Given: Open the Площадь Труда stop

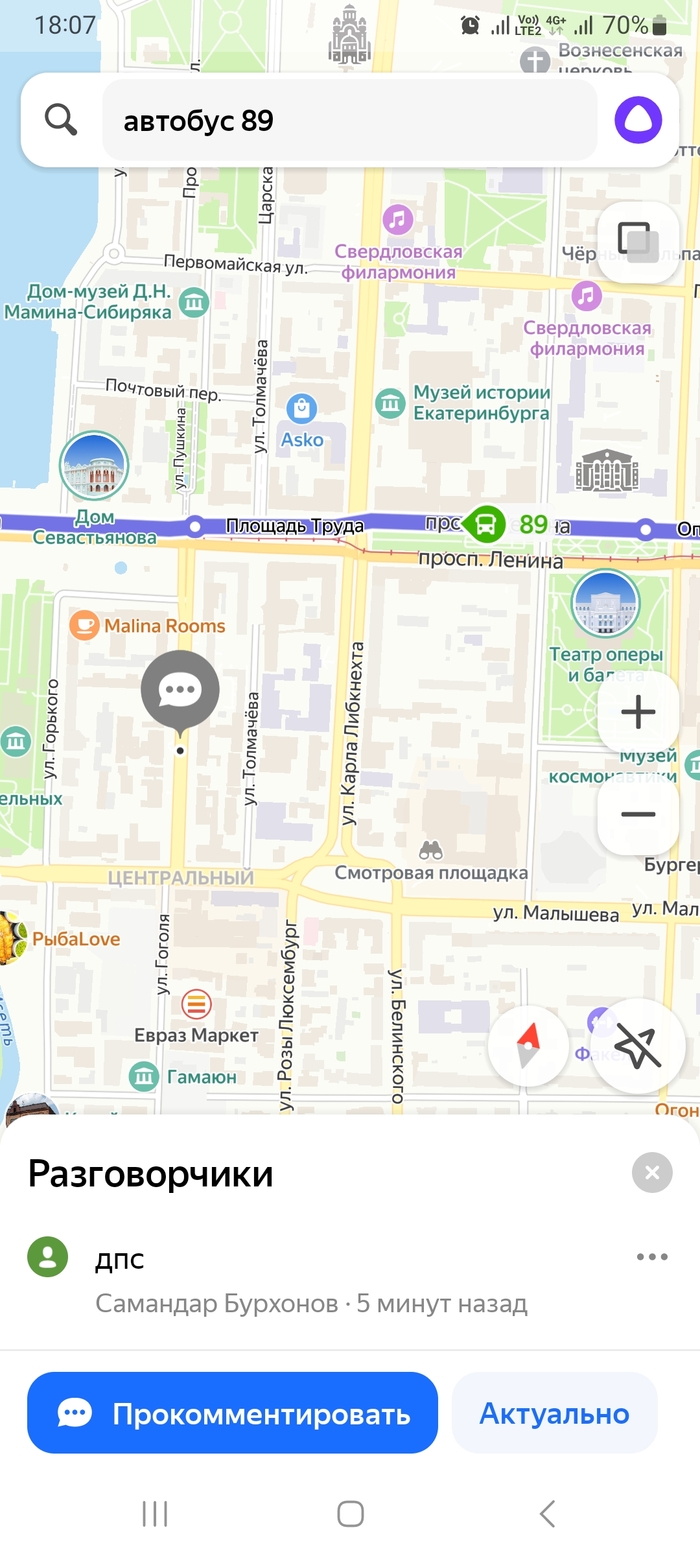Looking at the screenshot, I should tap(196, 525).
